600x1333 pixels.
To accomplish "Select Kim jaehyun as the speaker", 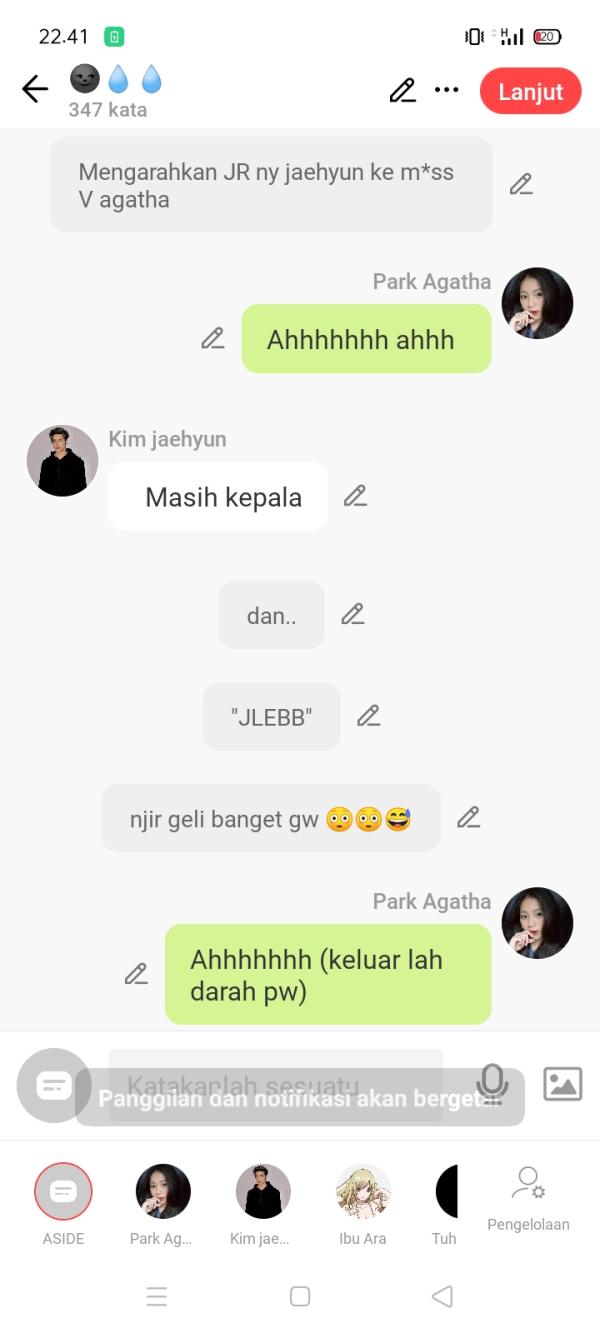I will 263,1191.
